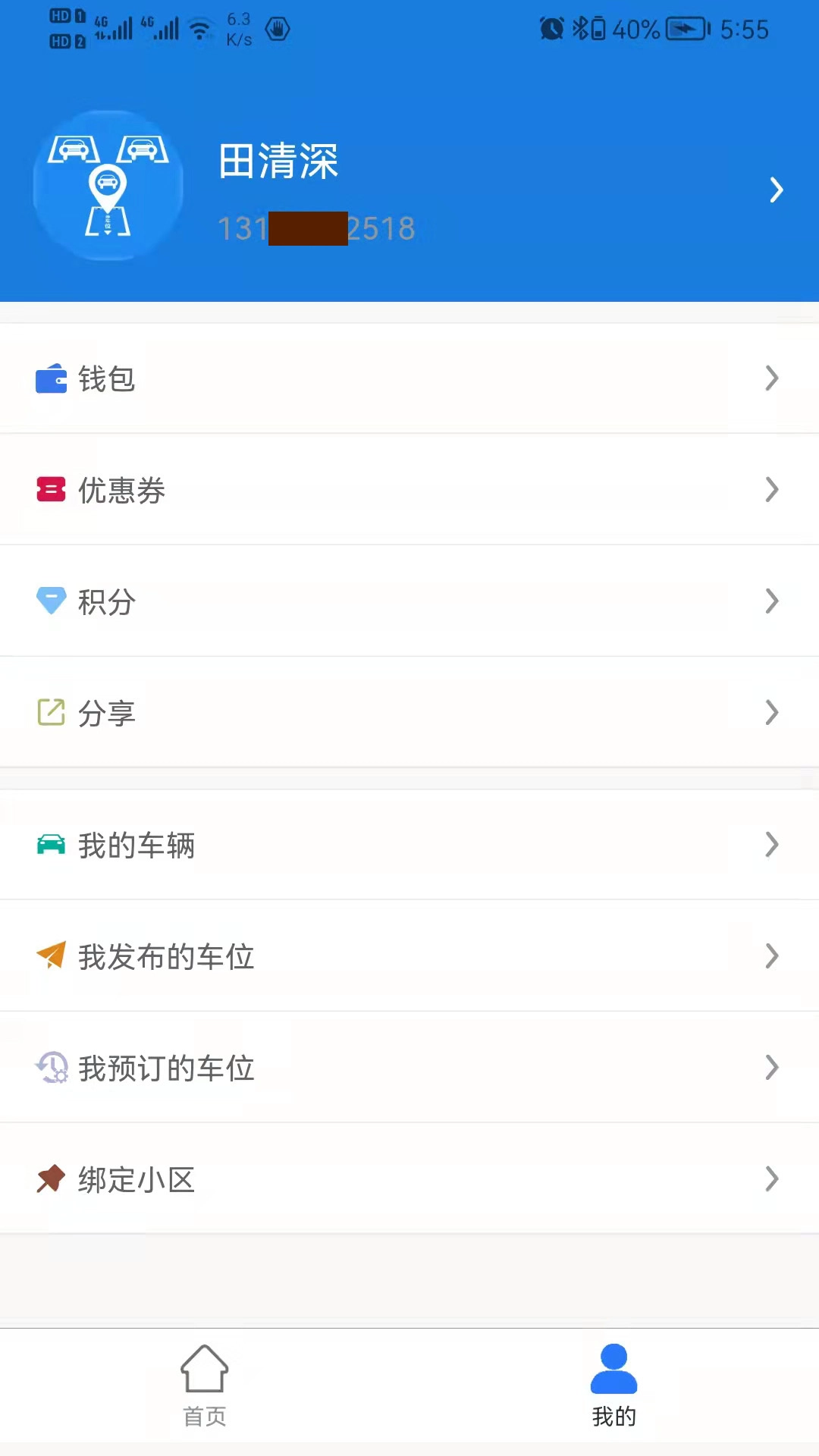Open the wallet 钱包 icon

pos(50,379)
